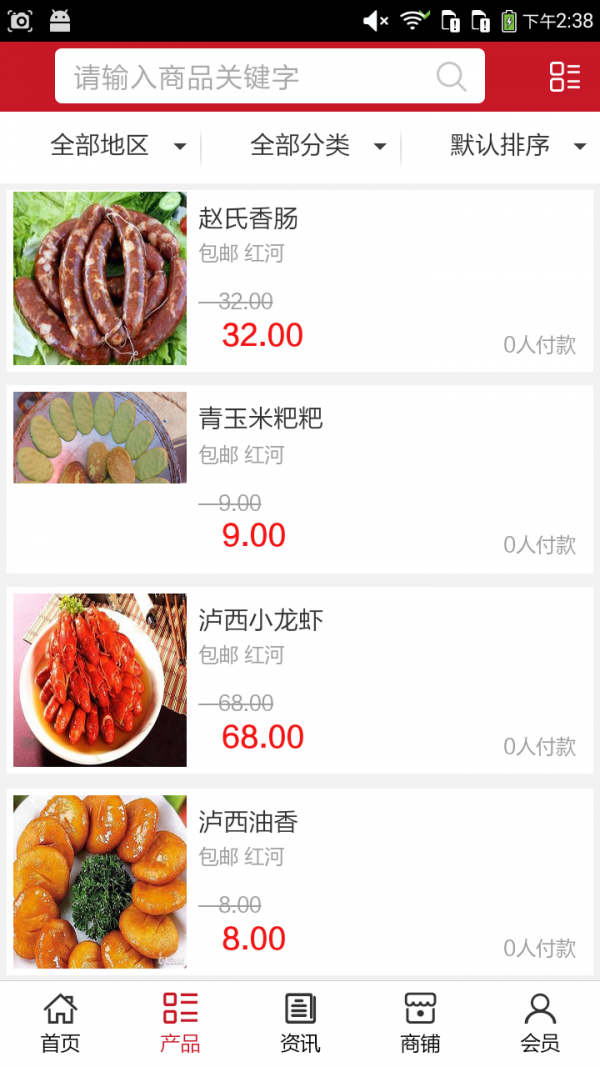Go to the 首页 home tab

(60, 1023)
